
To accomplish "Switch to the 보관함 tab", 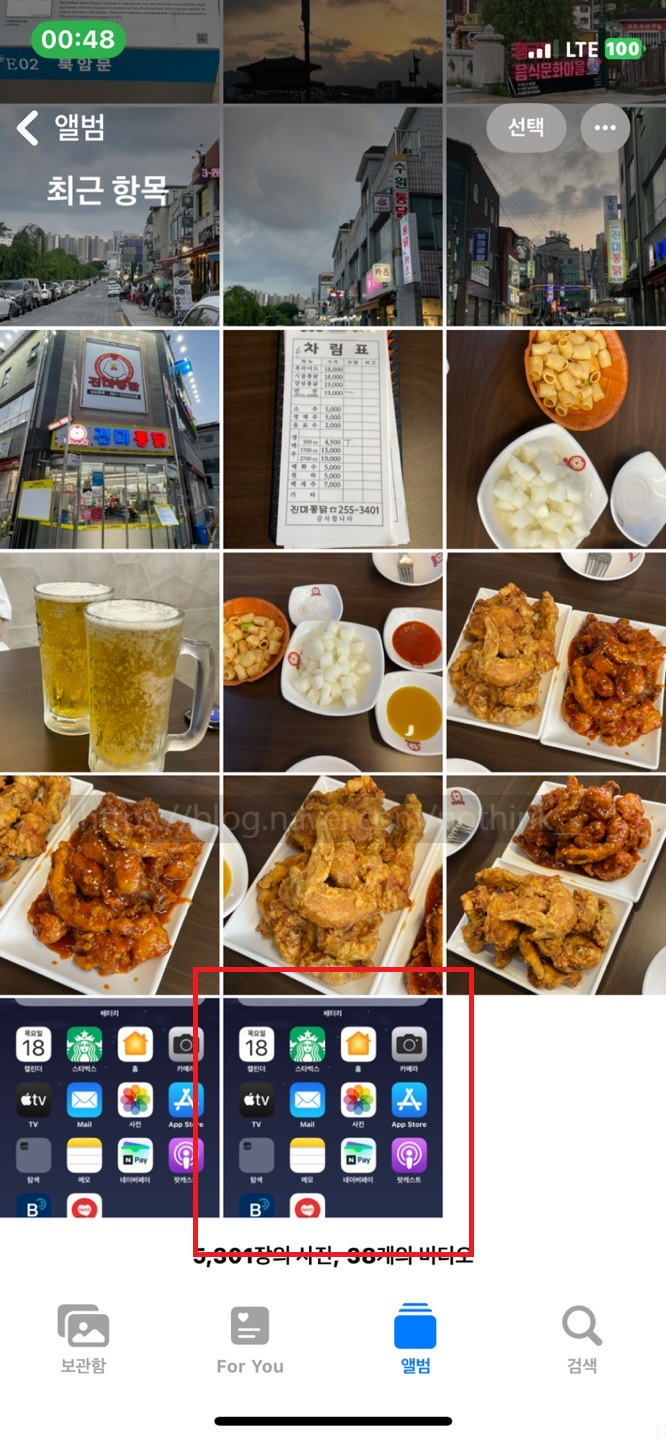I will tap(83, 1339).
